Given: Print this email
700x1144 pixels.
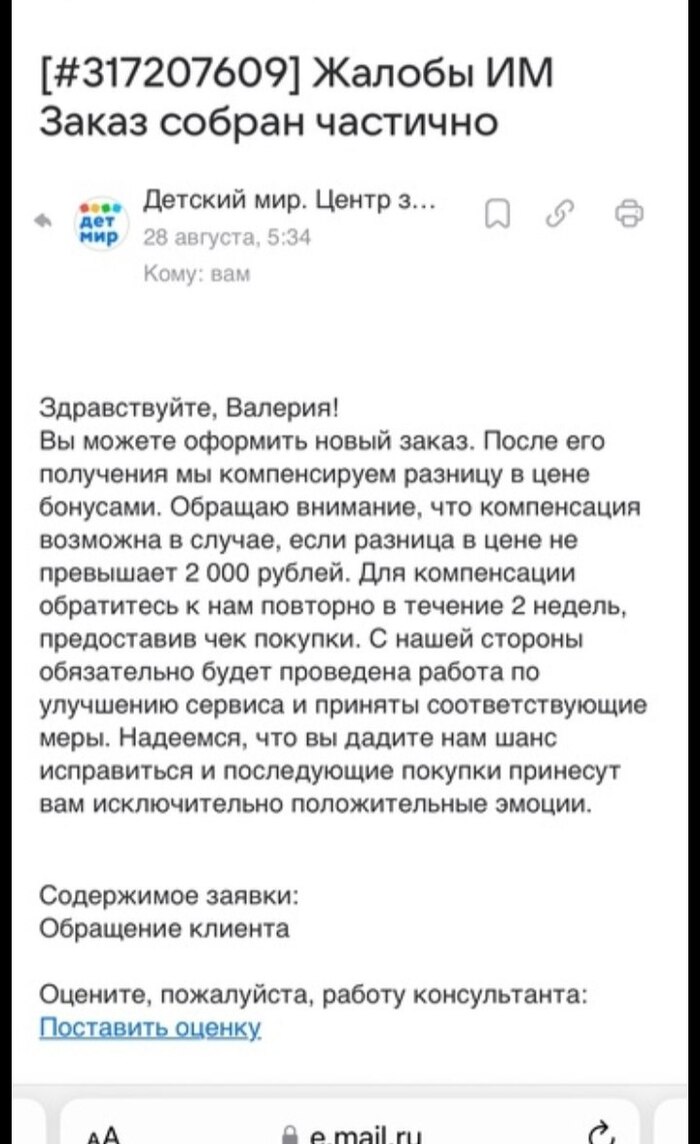Looking at the screenshot, I should 630,212.
